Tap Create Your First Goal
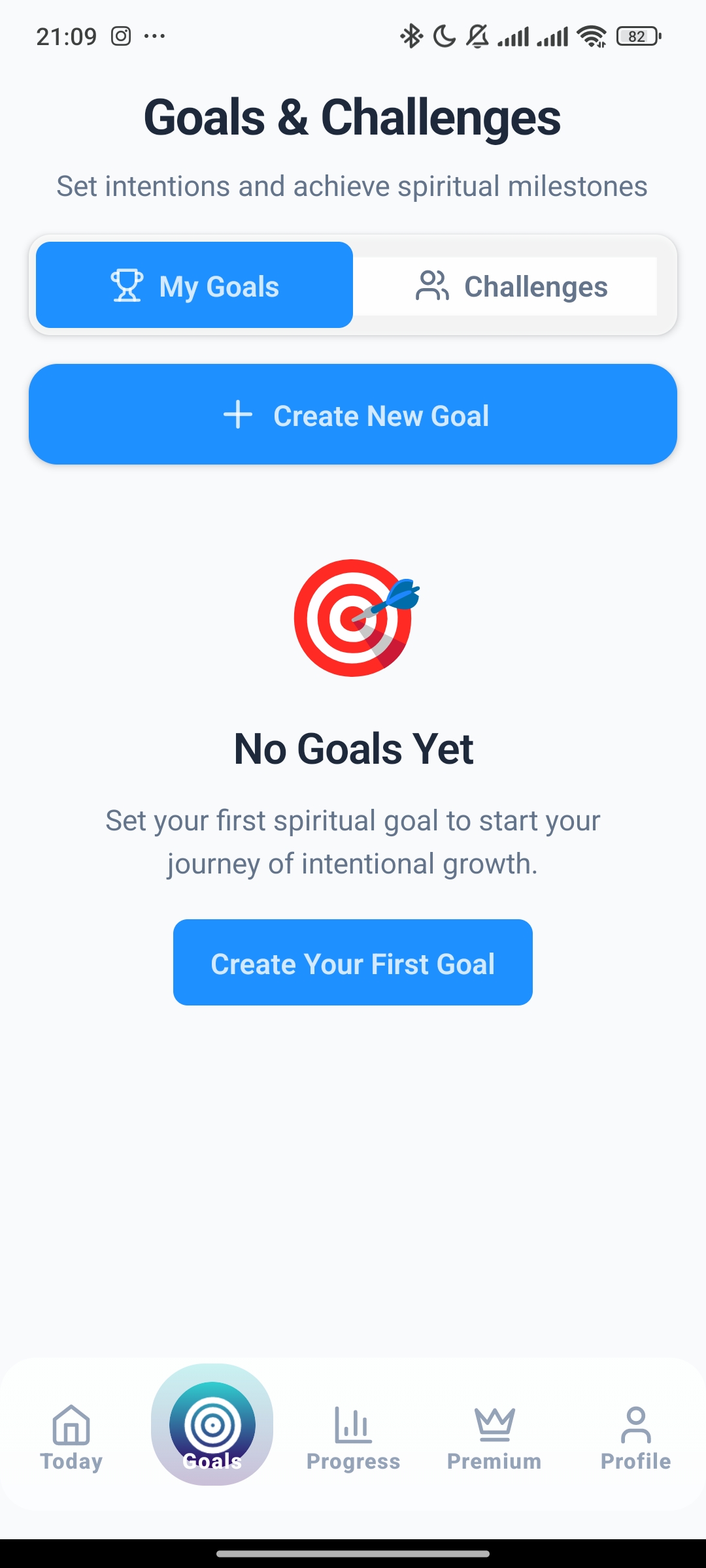This screenshot has height=1568, width=706. click(x=353, y=962)
